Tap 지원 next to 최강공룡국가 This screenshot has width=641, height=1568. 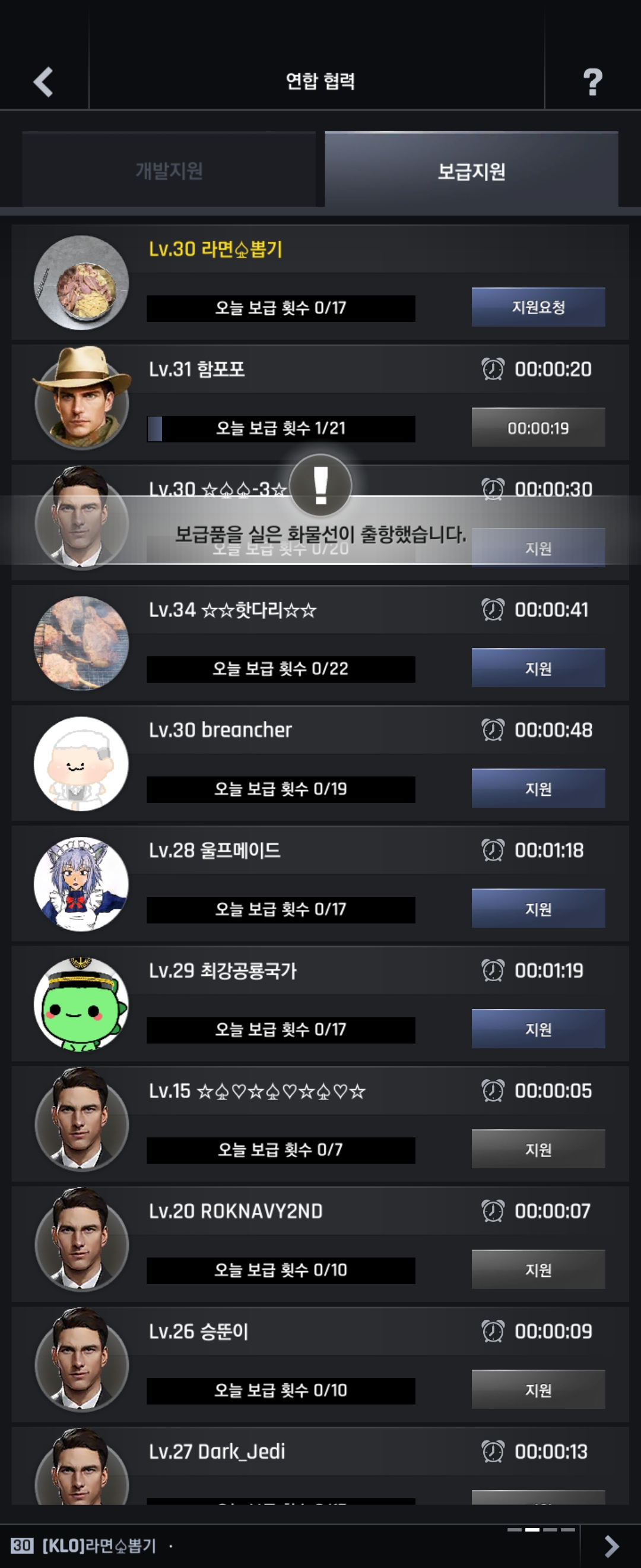click(538, 1029)
